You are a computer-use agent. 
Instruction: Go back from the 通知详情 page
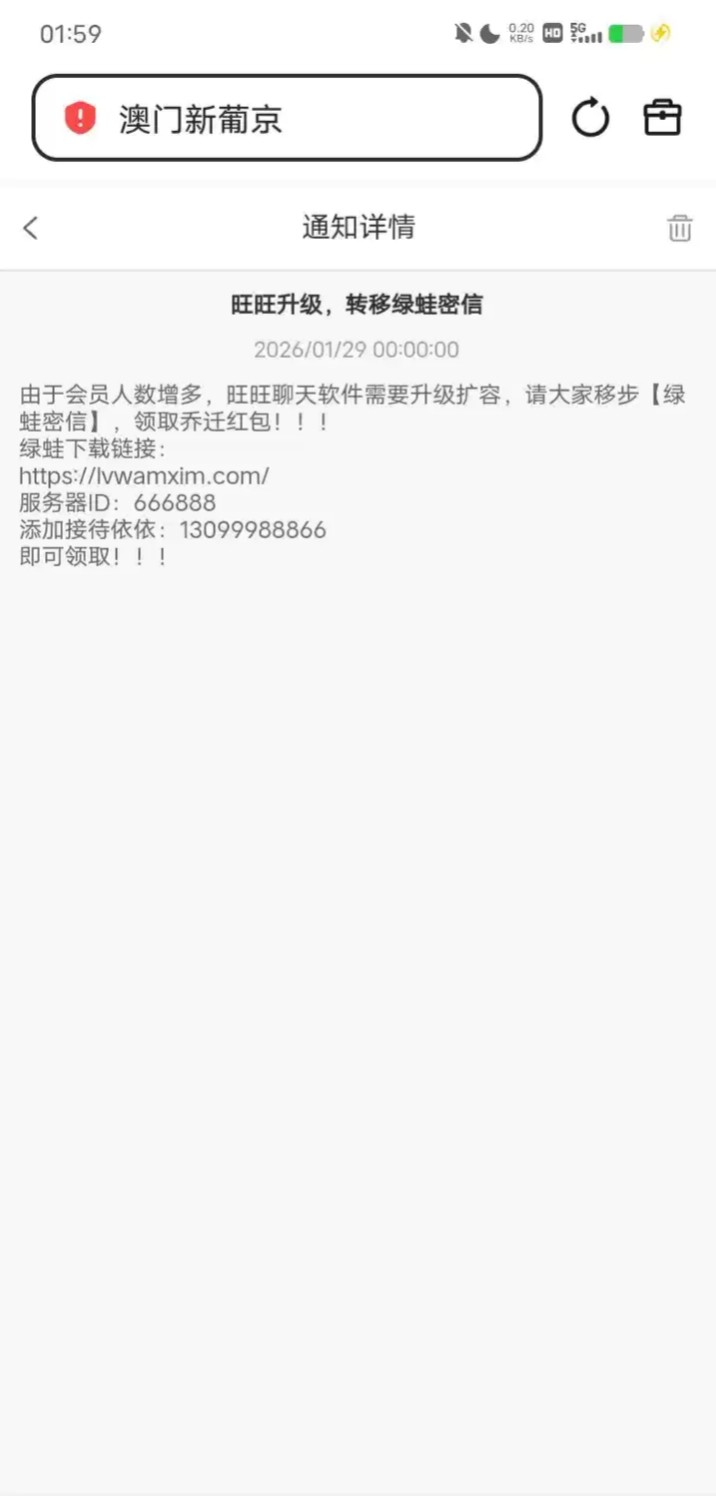[31, 228]
